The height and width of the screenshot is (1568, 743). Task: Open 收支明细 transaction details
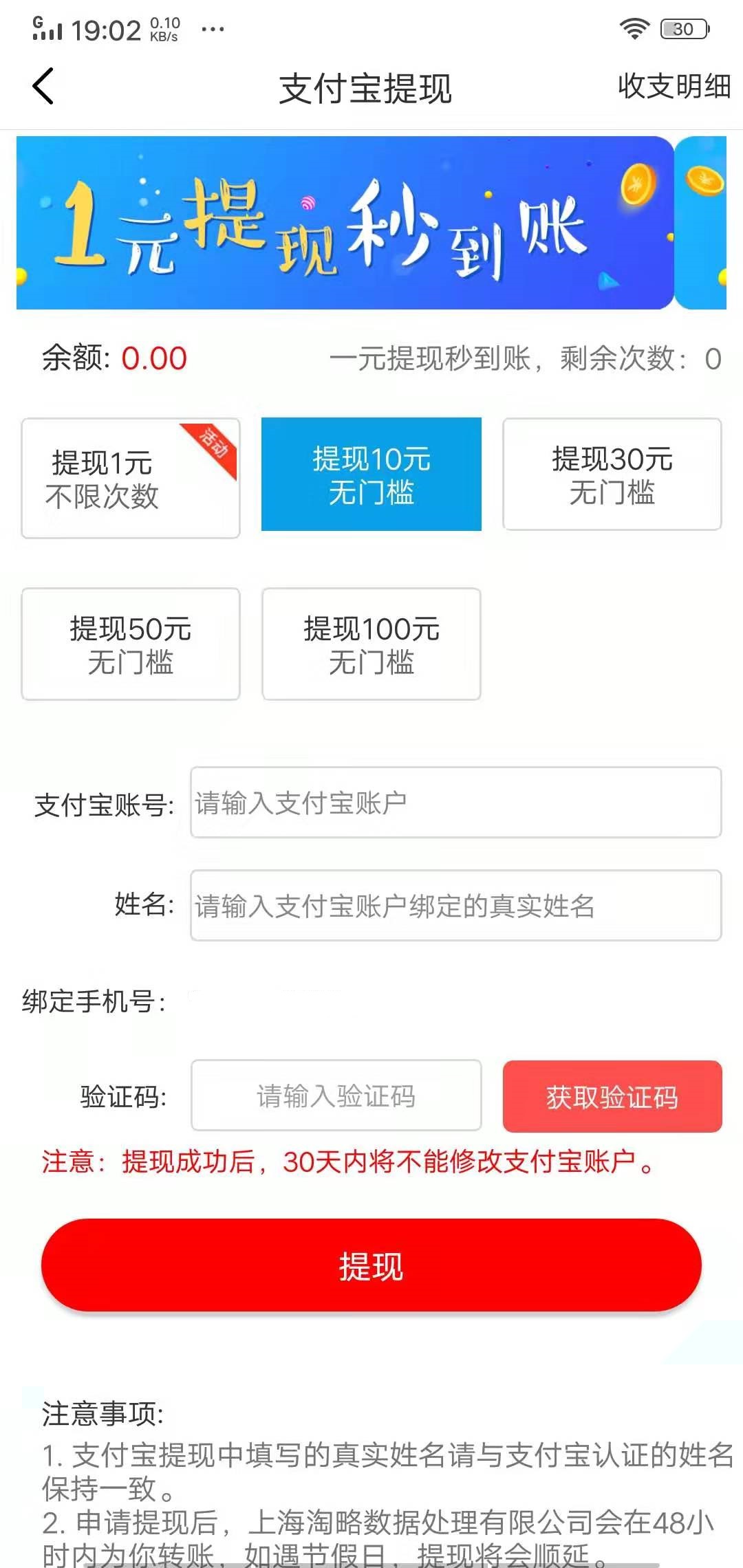click(672, 85)
